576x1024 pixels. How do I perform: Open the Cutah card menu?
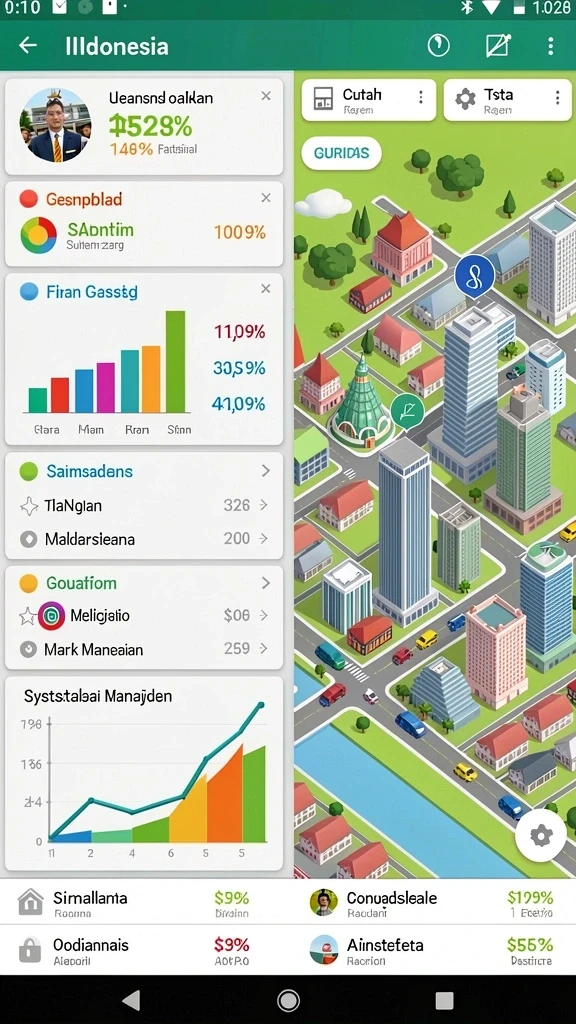pos(421,98)
